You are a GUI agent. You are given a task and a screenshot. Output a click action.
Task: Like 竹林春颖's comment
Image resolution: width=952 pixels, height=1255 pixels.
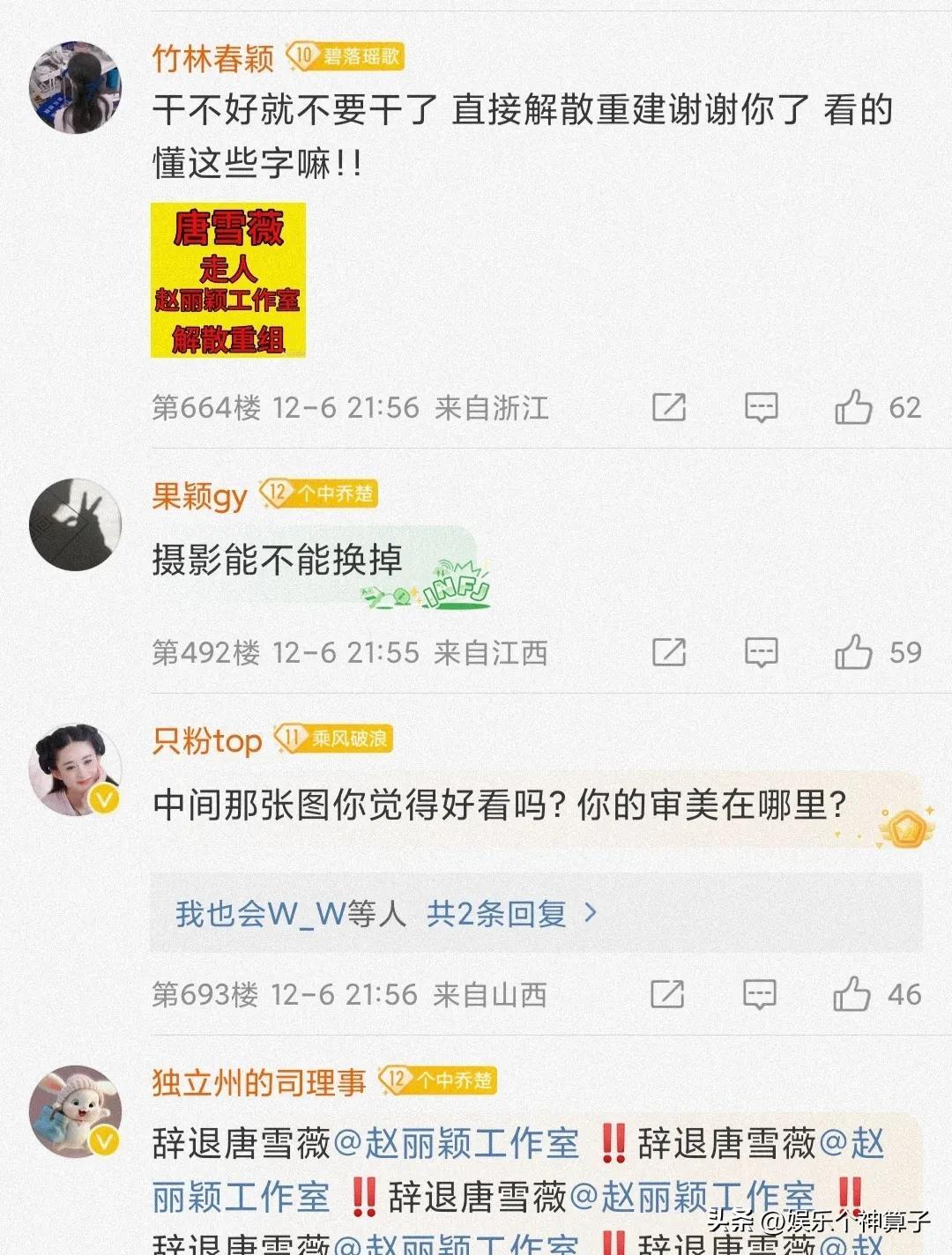pyautogui.click(x=853, y=408)
